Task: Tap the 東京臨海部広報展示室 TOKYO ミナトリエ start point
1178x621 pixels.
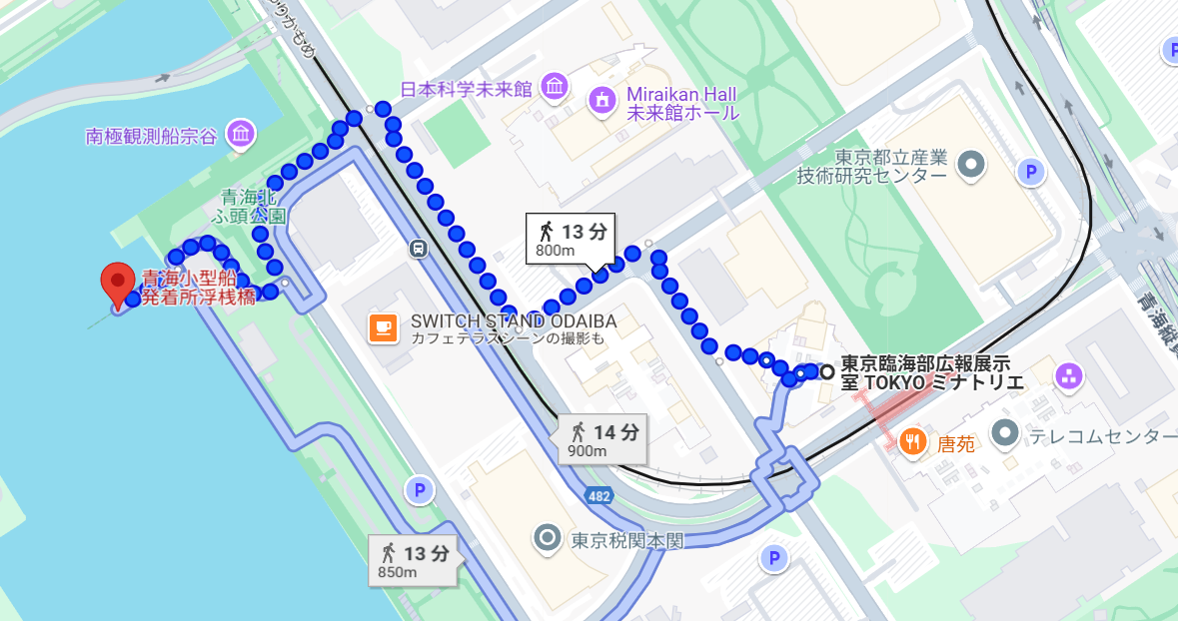Action: click(x=827, y=371)
